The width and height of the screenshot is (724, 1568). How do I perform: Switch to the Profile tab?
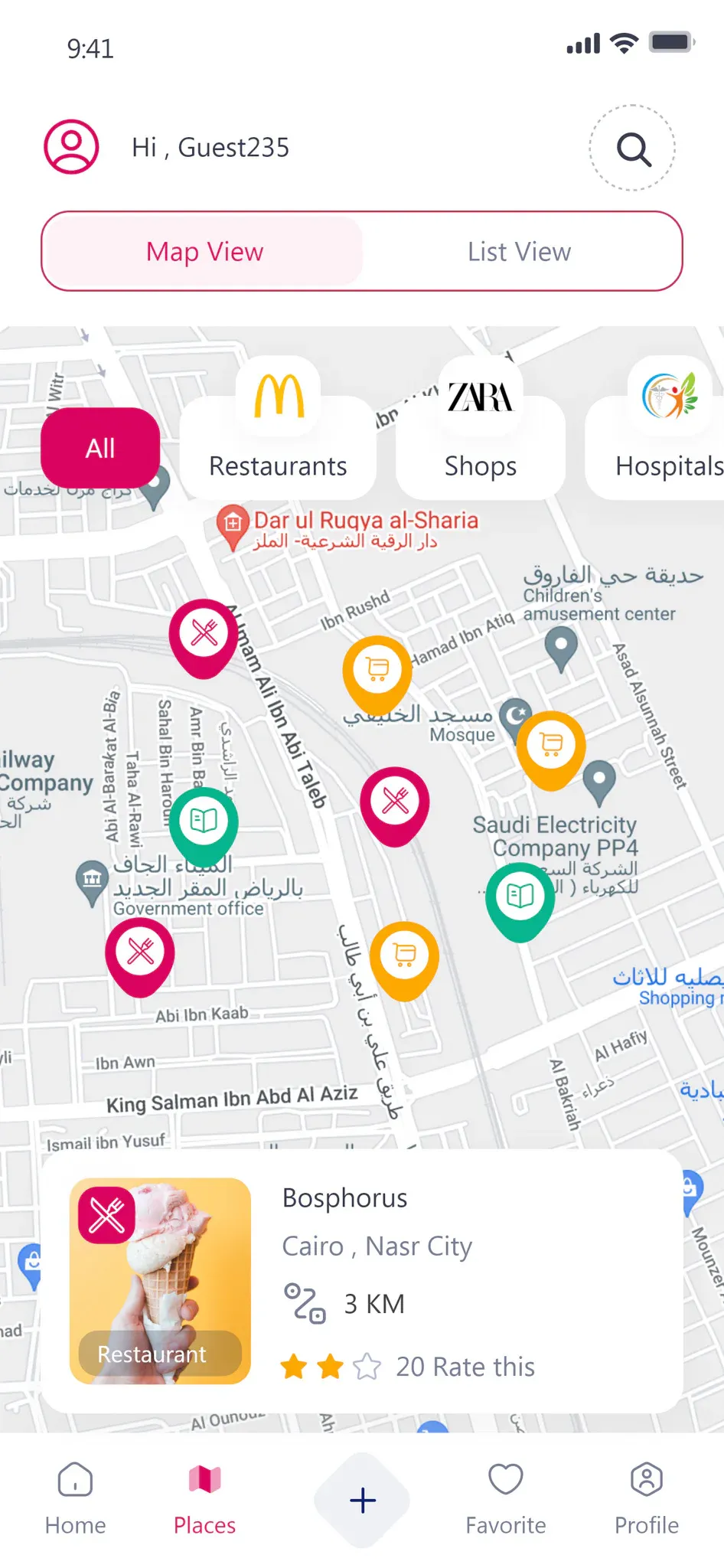coord(647,1498)
